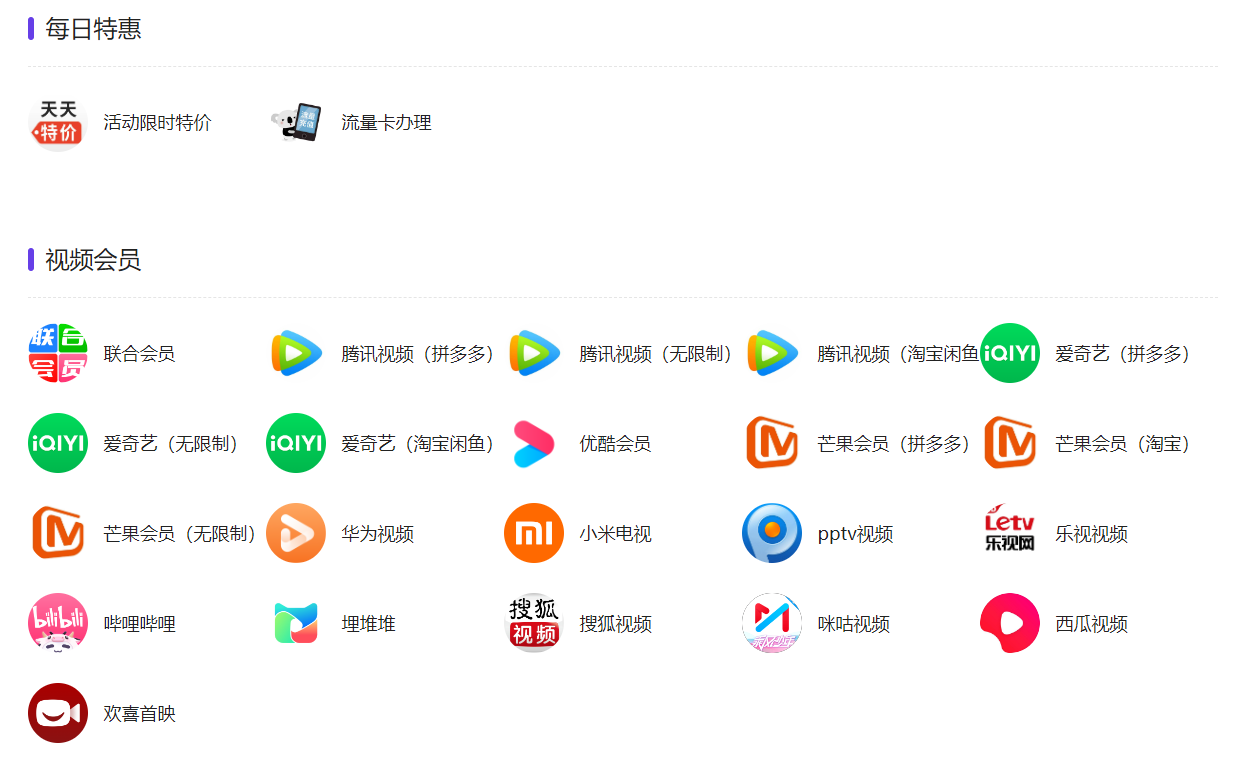Open 流量卡办理 item
The image size is (1249, 774).
pyautogui.click(x=386, y=123)
